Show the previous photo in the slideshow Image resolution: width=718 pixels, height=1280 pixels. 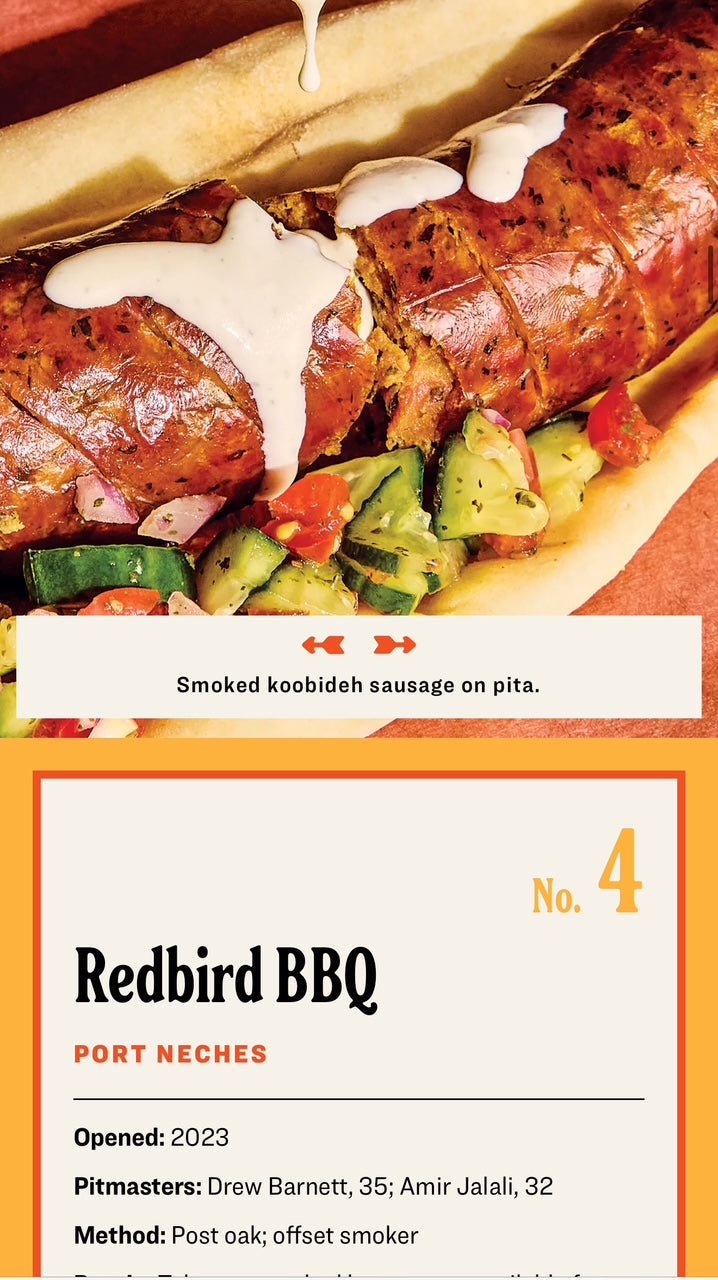click(x=323, y=645)
